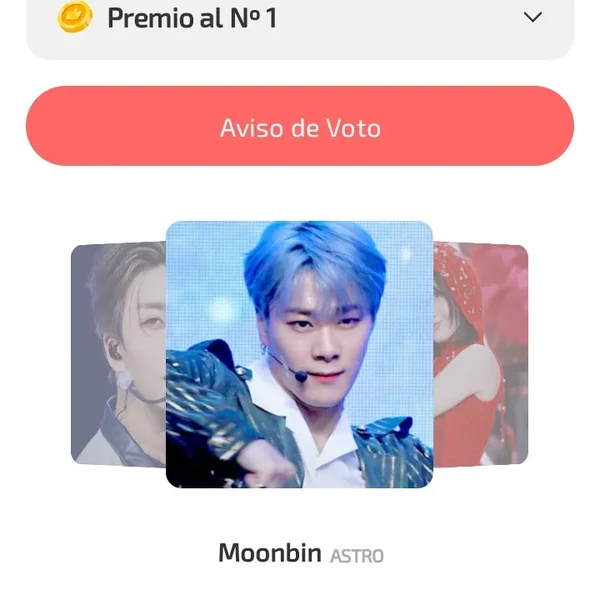The image size is (600, 600).
Task: Open Moonbin's center photo card
Action: point(299,354)
